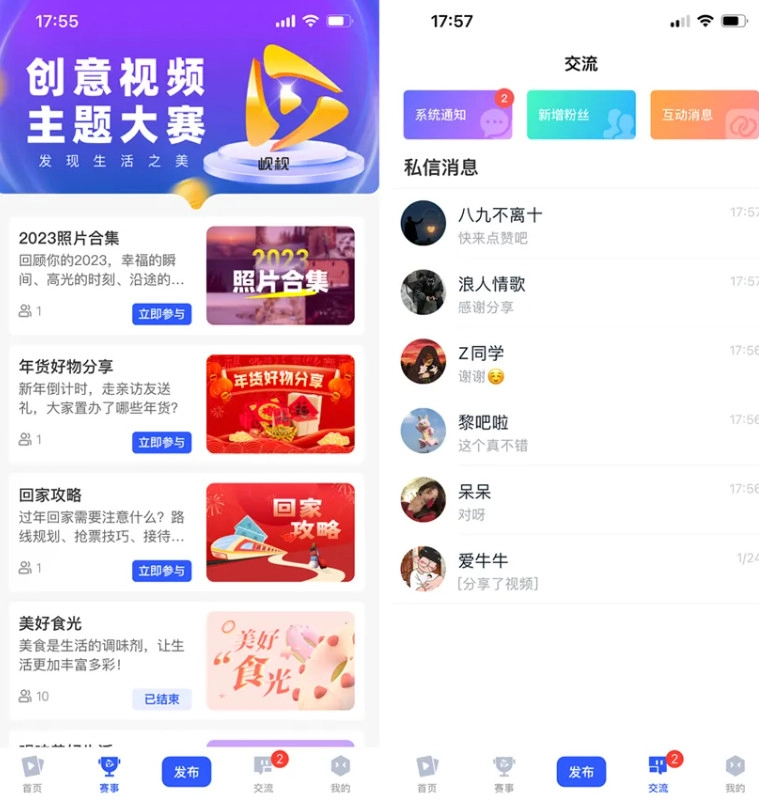Open the chat with 浪人情歌
The height and width of the screenshot is (802, 759).
tap(575, 293)
